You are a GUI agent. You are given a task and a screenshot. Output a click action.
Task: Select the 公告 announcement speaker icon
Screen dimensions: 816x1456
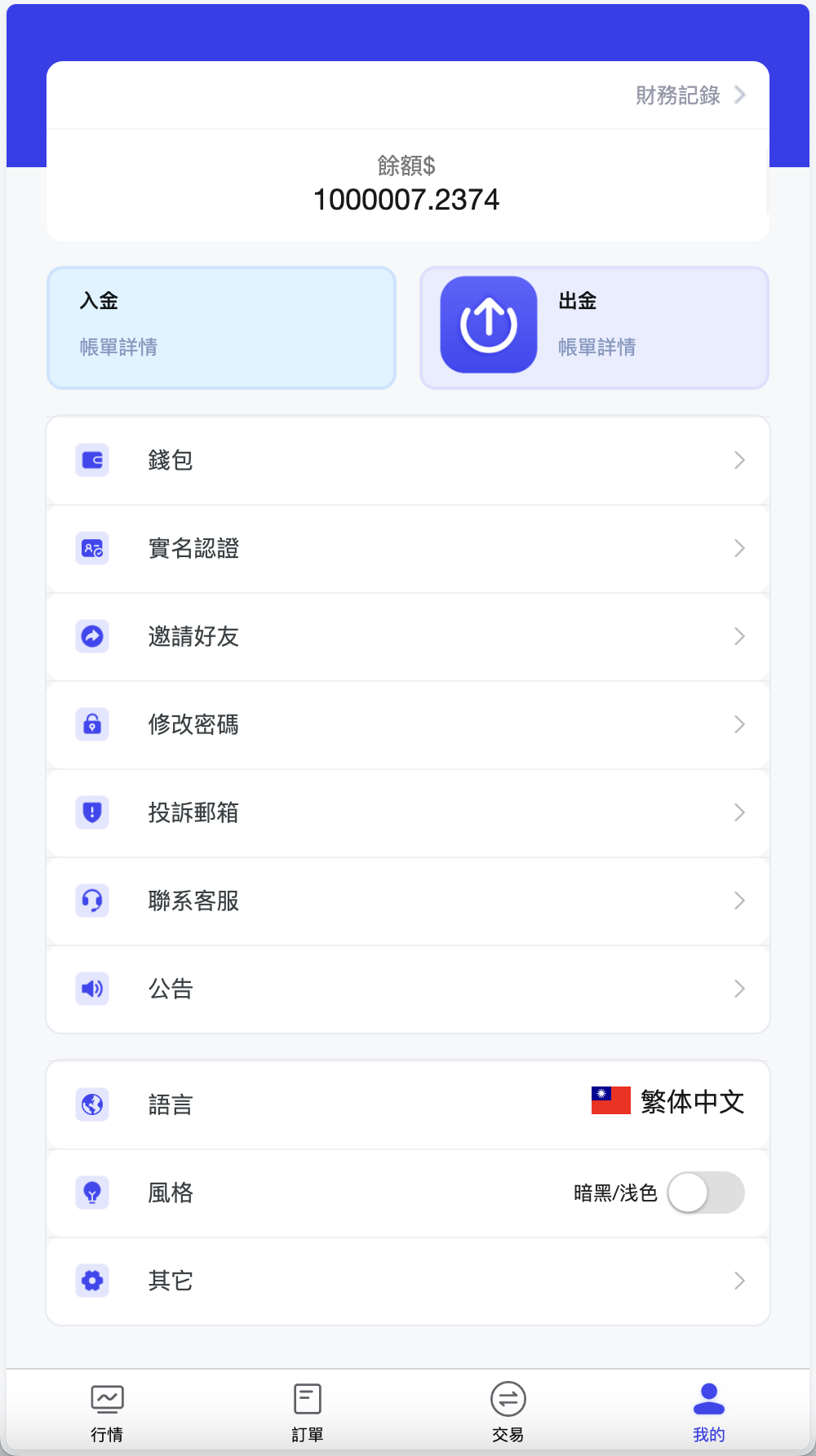pyautogui.click(x=92, y=989)
